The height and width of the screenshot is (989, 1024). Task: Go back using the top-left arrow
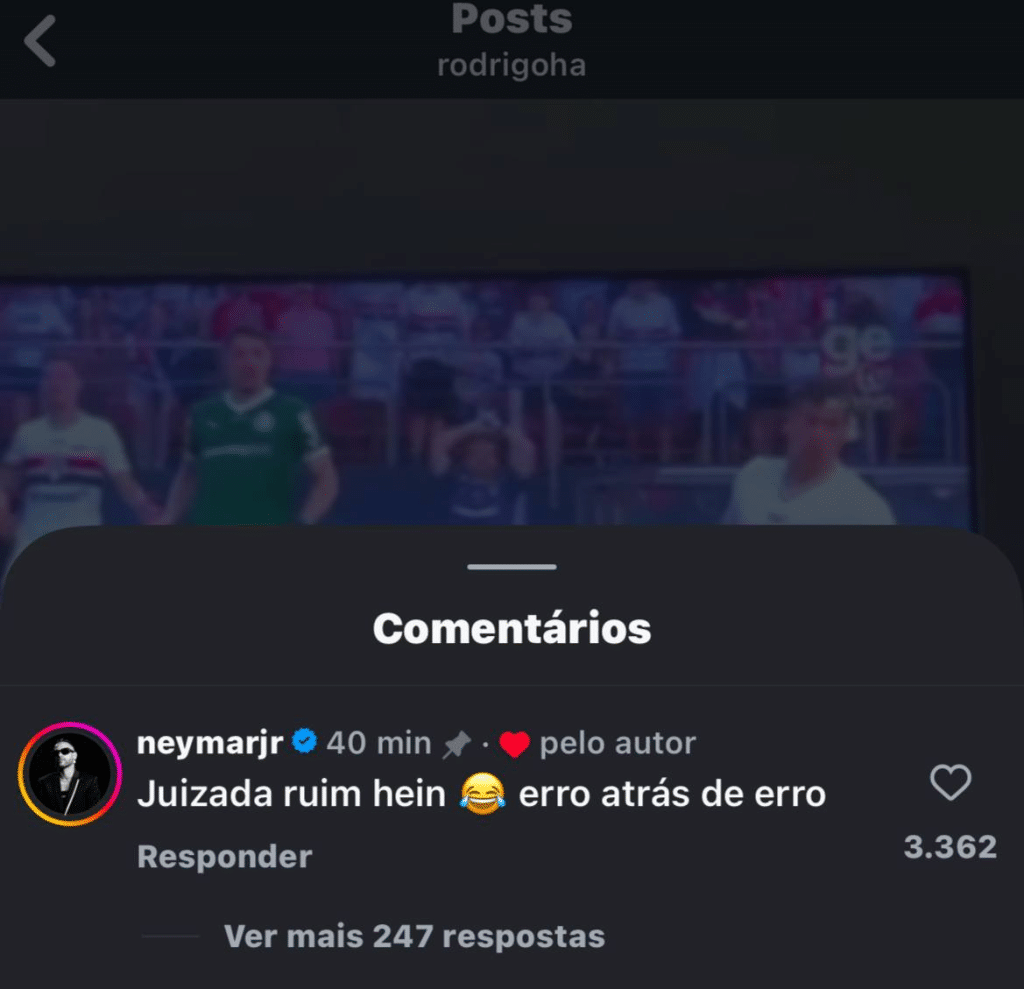[x=40, y=43]
